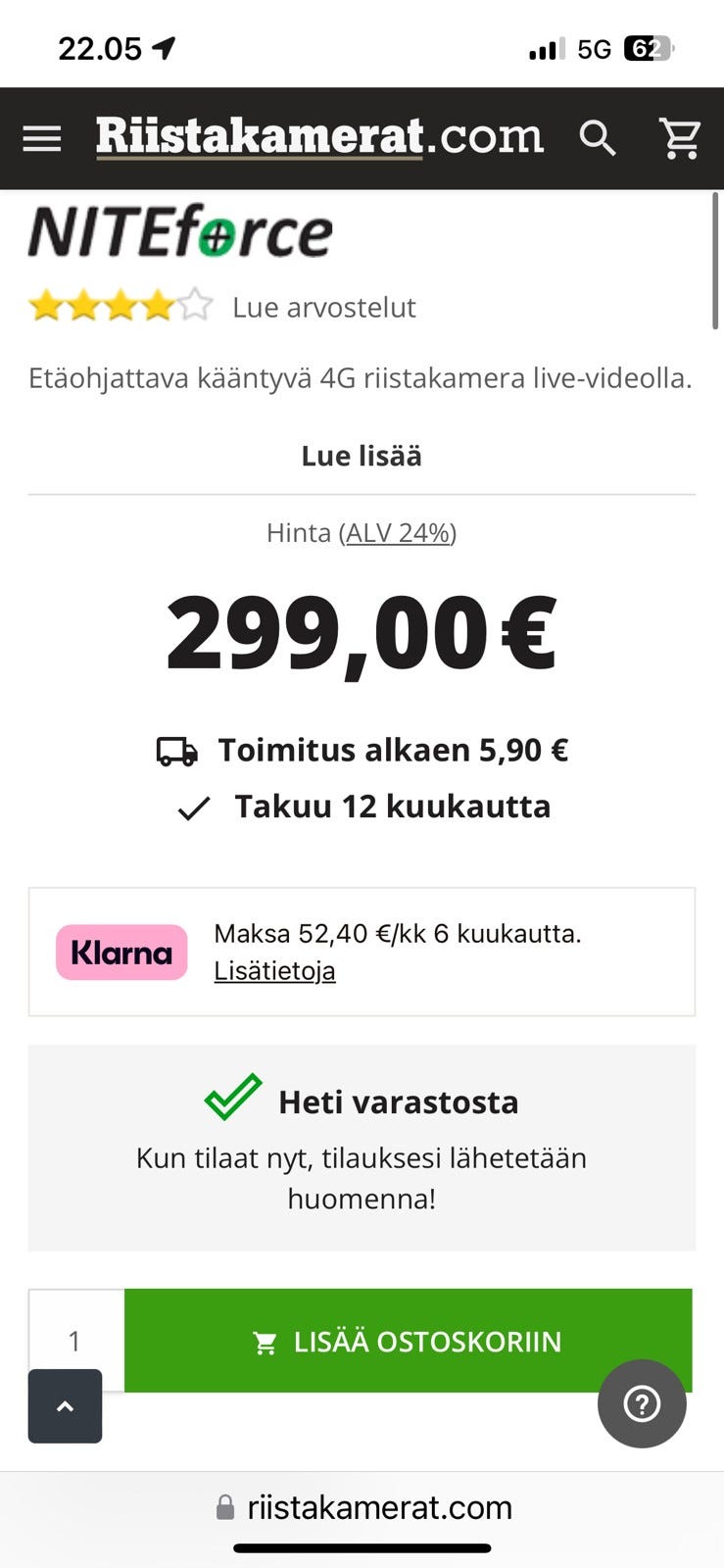Open the Klarna 'Lisätietoja' link

[x=274, y=970]
